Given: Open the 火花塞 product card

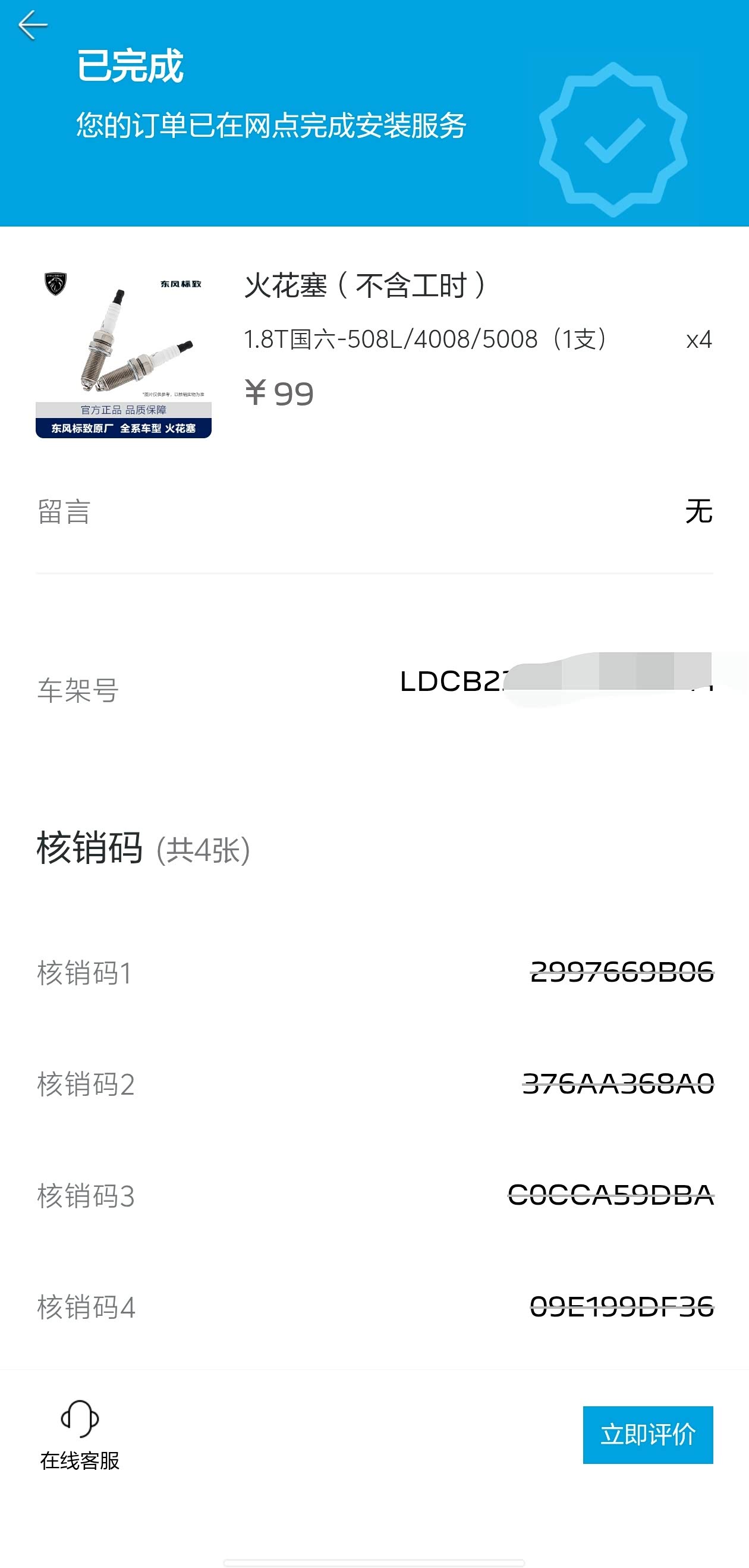Looking at the screenshot, I should pos(374,354).
